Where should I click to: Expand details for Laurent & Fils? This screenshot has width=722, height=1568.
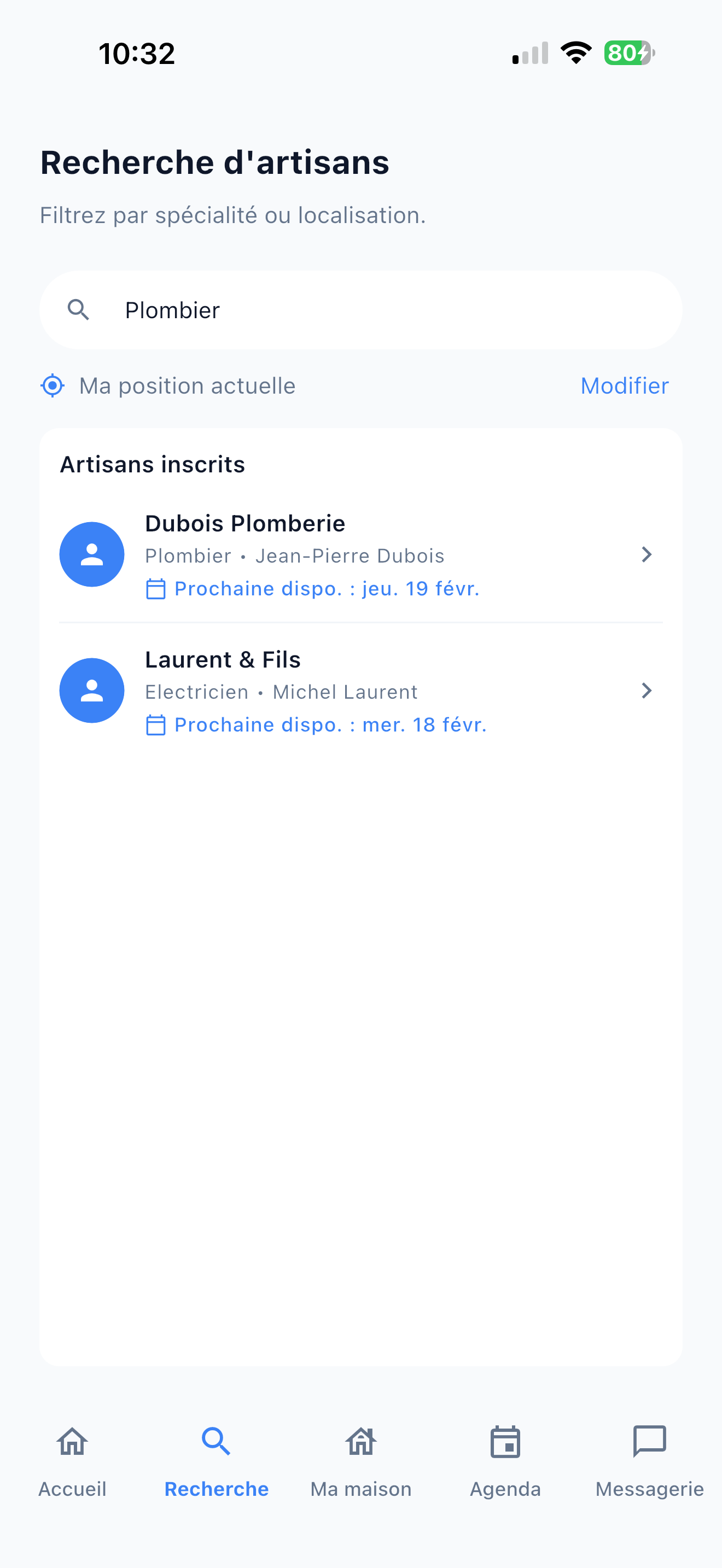tap(647, 691)
